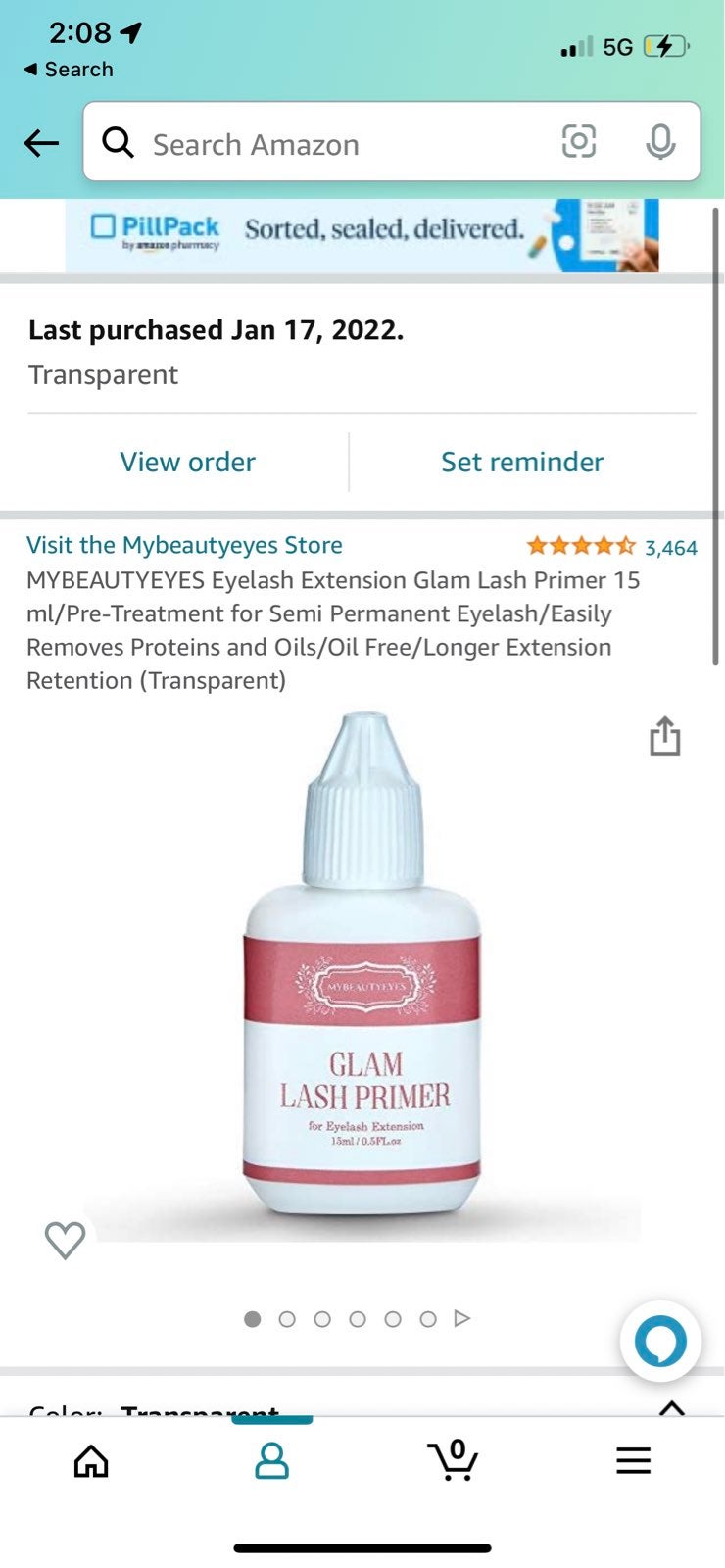This screenshot has height=1568, width=725.
Task: Add product to list with heart
Action: pos(65,1241)
